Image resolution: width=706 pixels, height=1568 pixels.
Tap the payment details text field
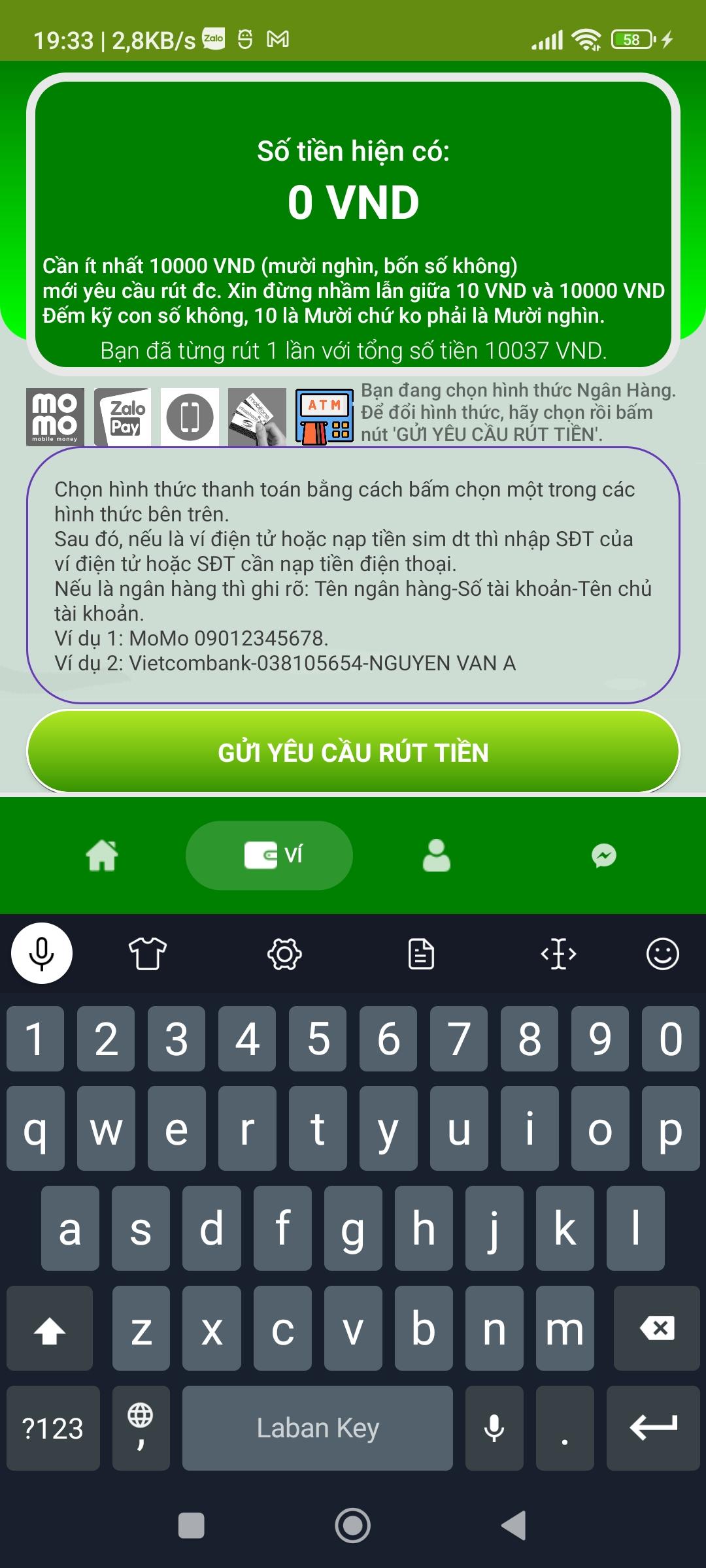(353, 576)
